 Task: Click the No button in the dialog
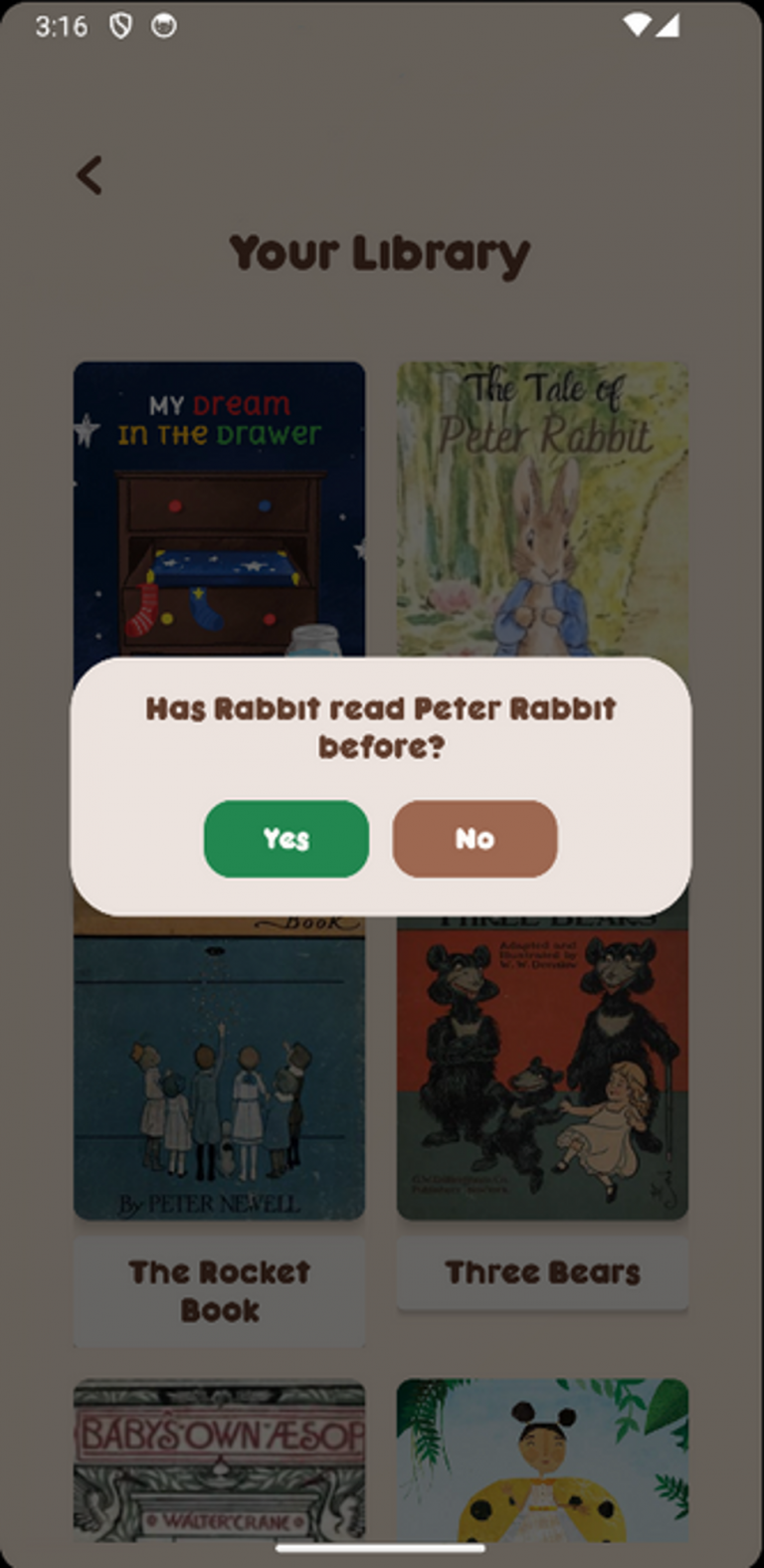tap(475, 839)
